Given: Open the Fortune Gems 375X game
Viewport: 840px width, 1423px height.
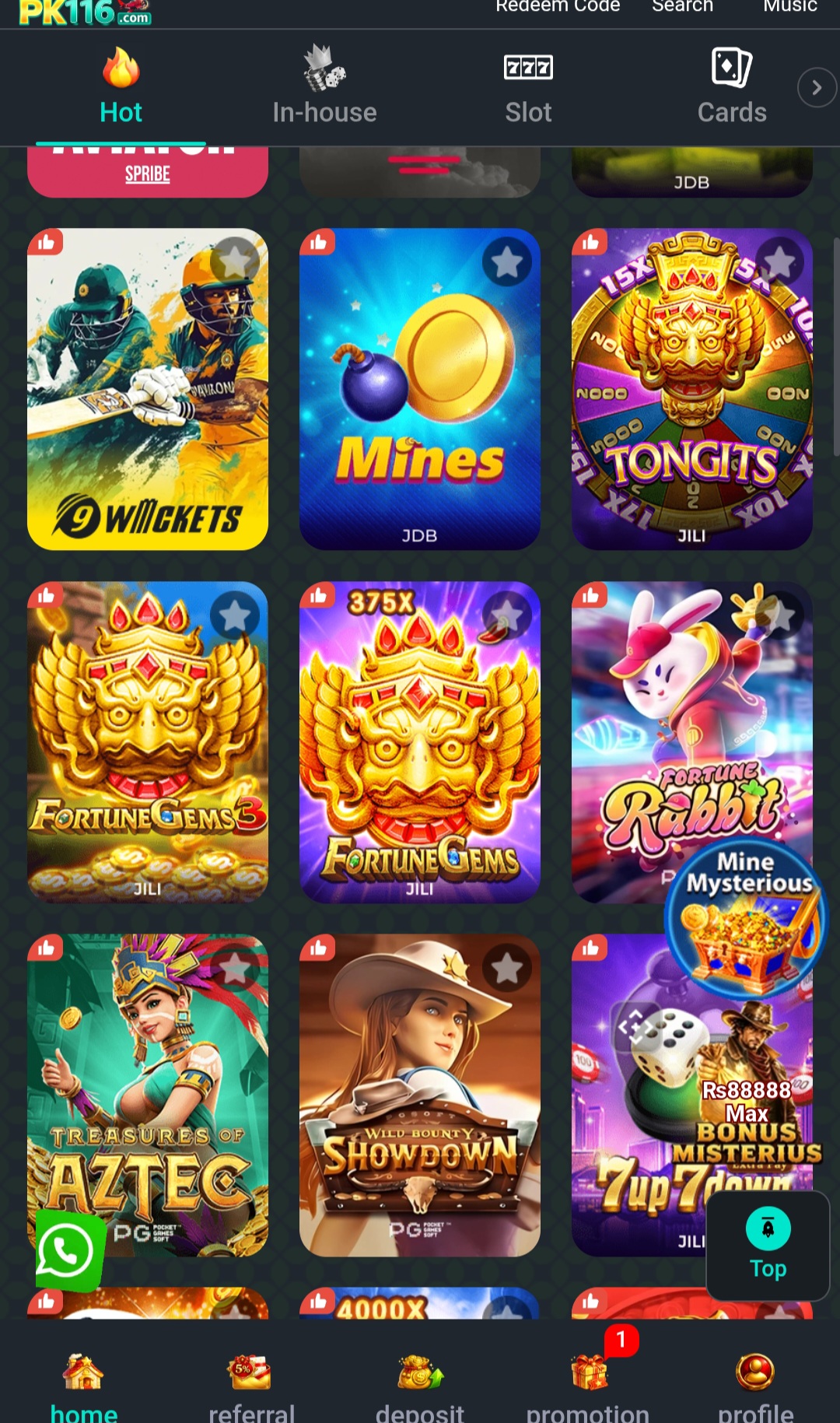Looking at the screenshot, I should coord(420,742).
